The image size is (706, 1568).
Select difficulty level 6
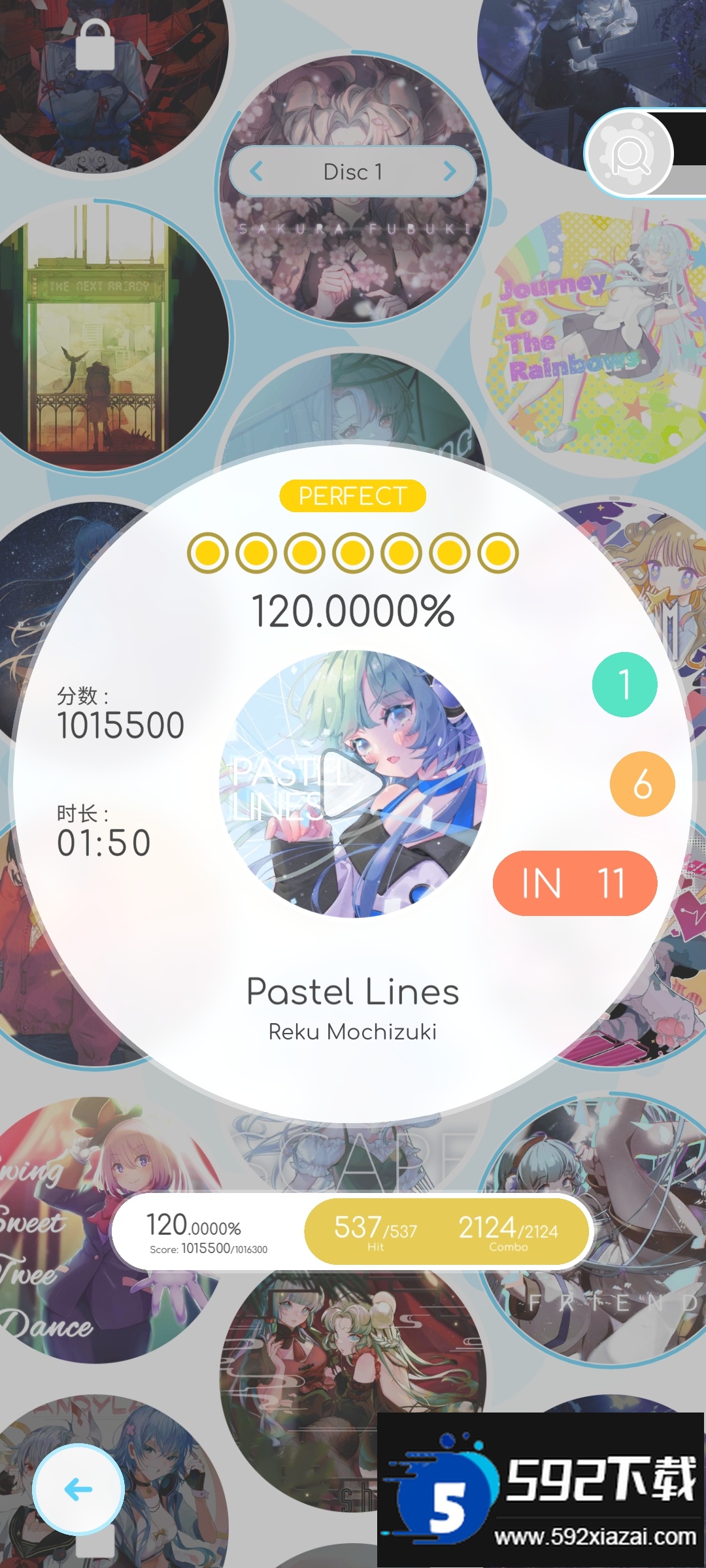coord(642,783)
